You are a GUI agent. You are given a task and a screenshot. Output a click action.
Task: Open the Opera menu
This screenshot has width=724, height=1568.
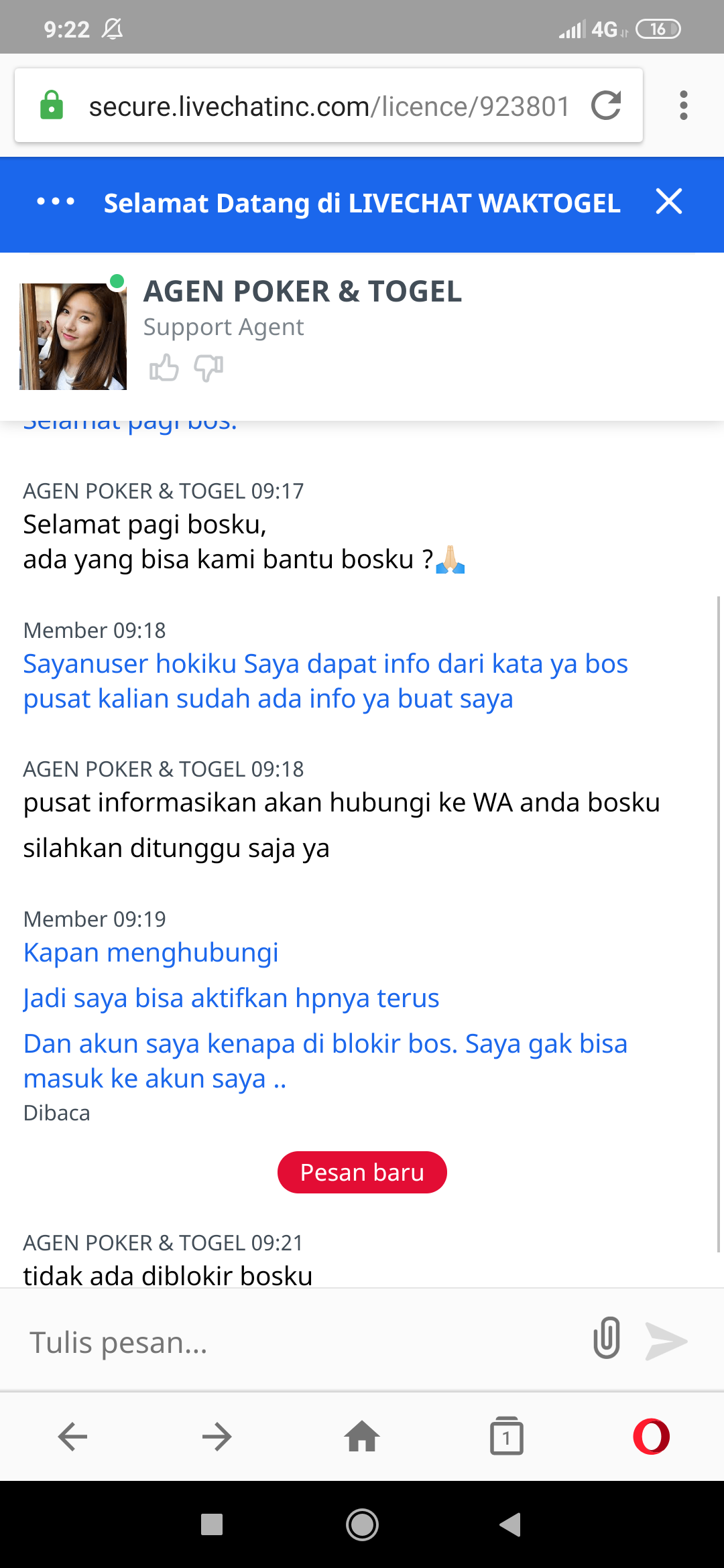651,1437
